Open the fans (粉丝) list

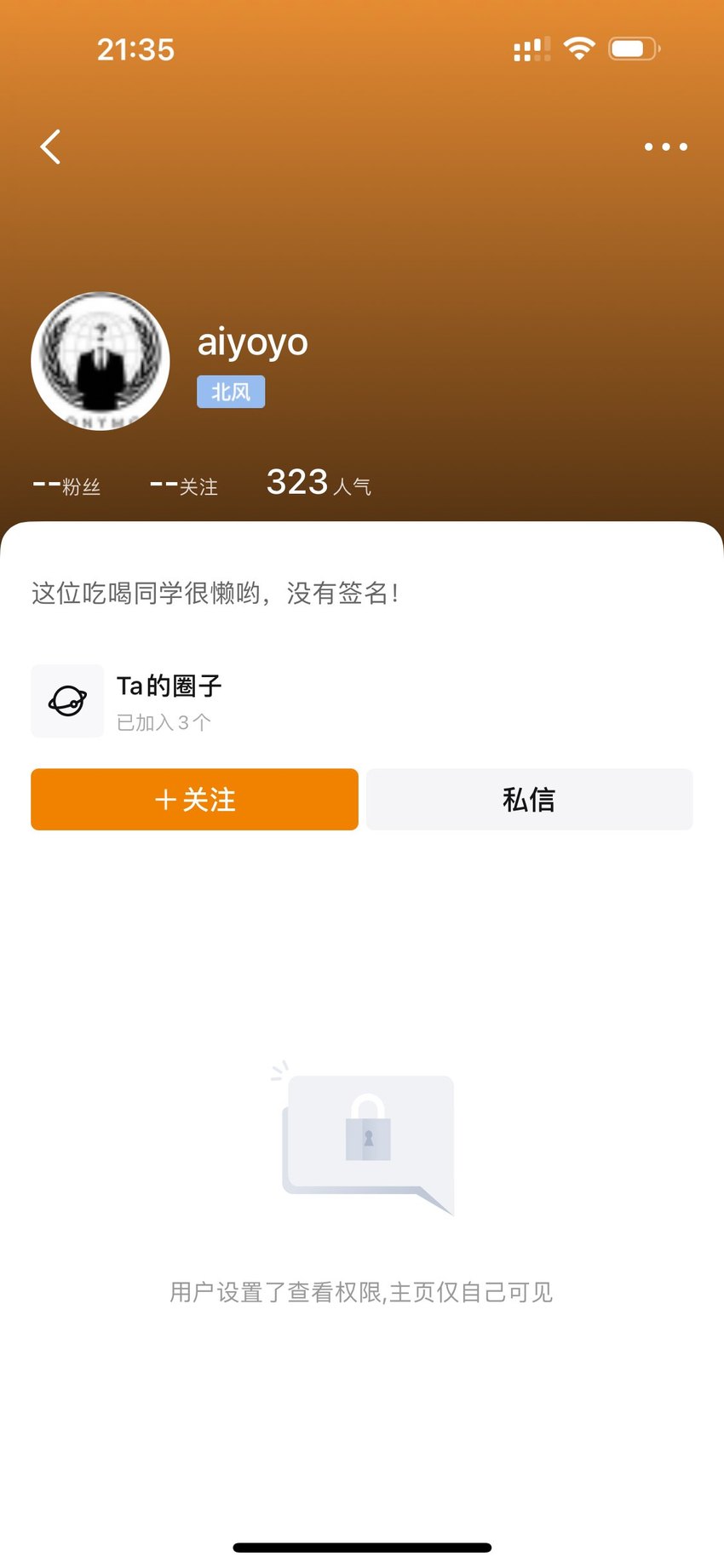pos(66,485)
